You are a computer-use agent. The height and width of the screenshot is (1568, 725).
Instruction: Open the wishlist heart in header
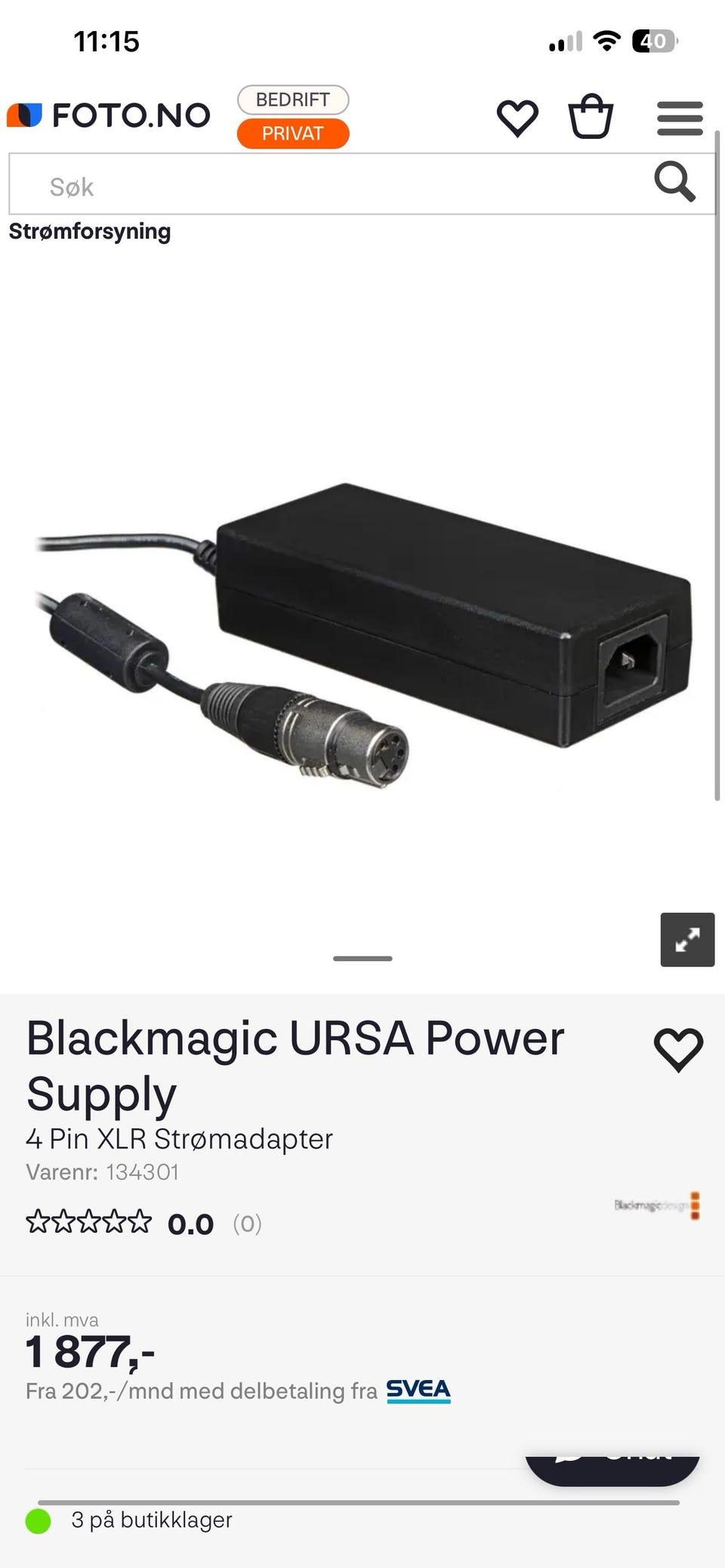pos(517,118)
